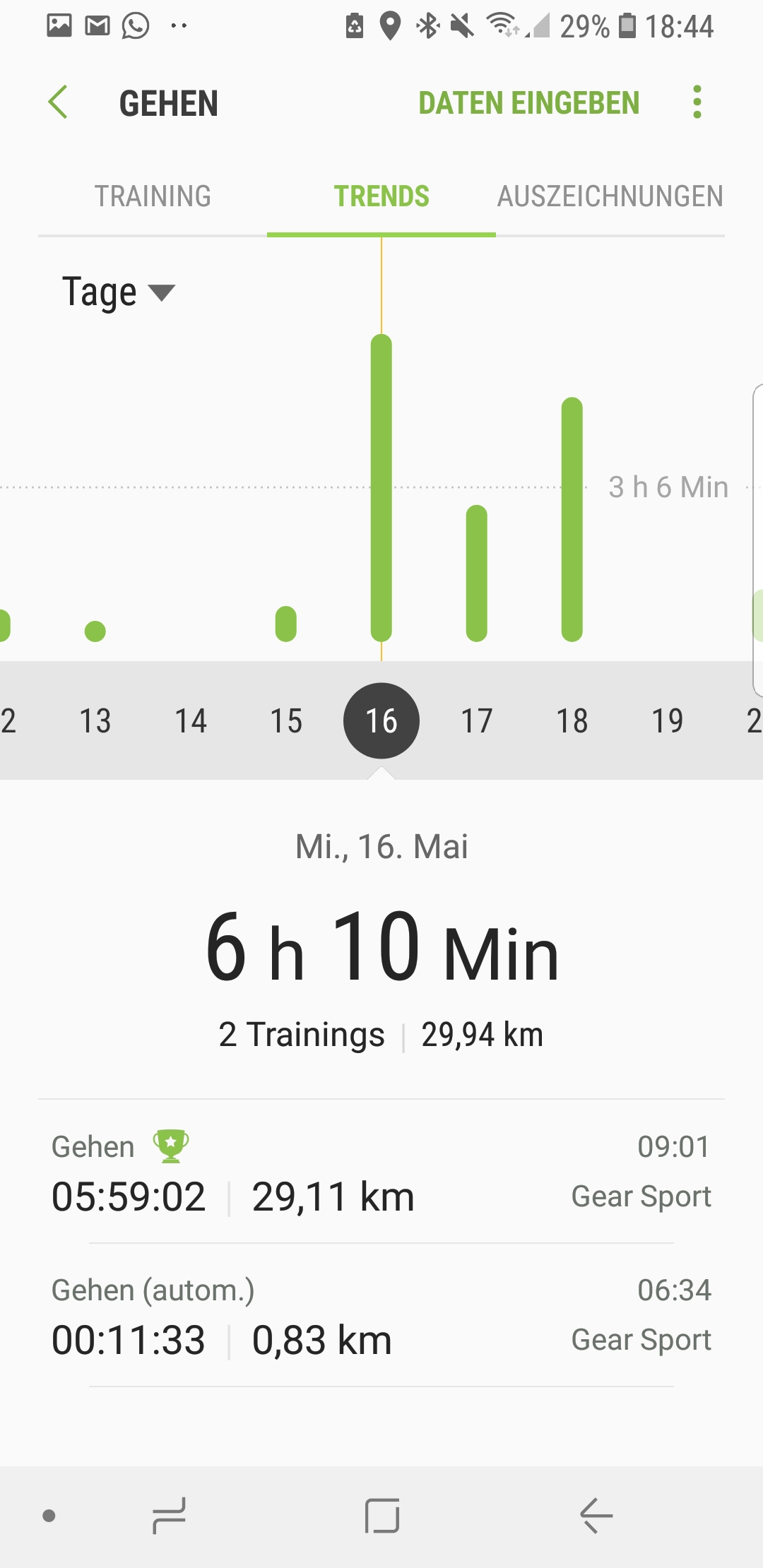This screenshot has height=1568, width=763.
Task: Select day 13 in the date strip
Action: (95, 721)
